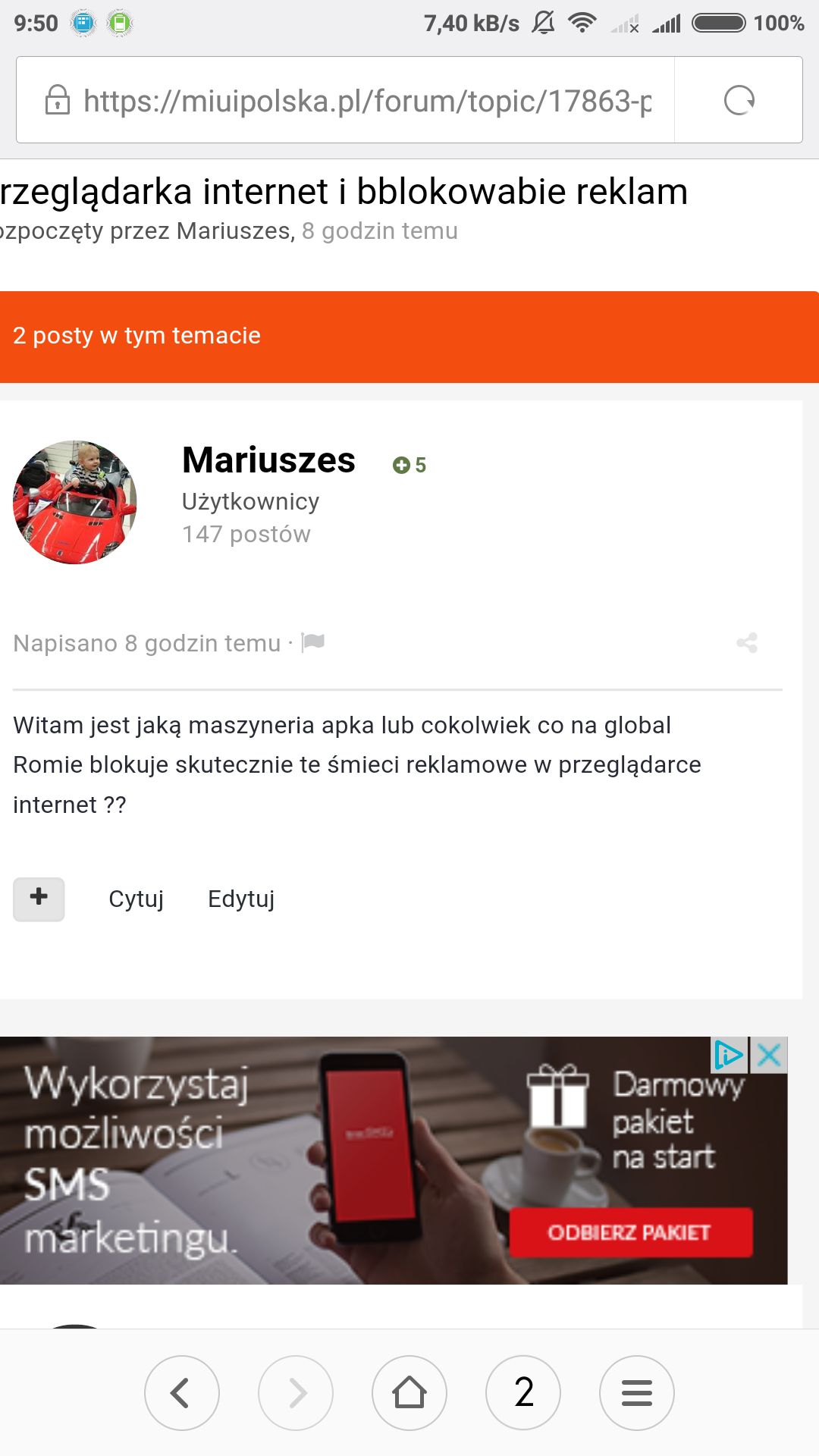819x1456 pixels.
Task: Report the post with the flag icon
Action: [x=313, y=642]
